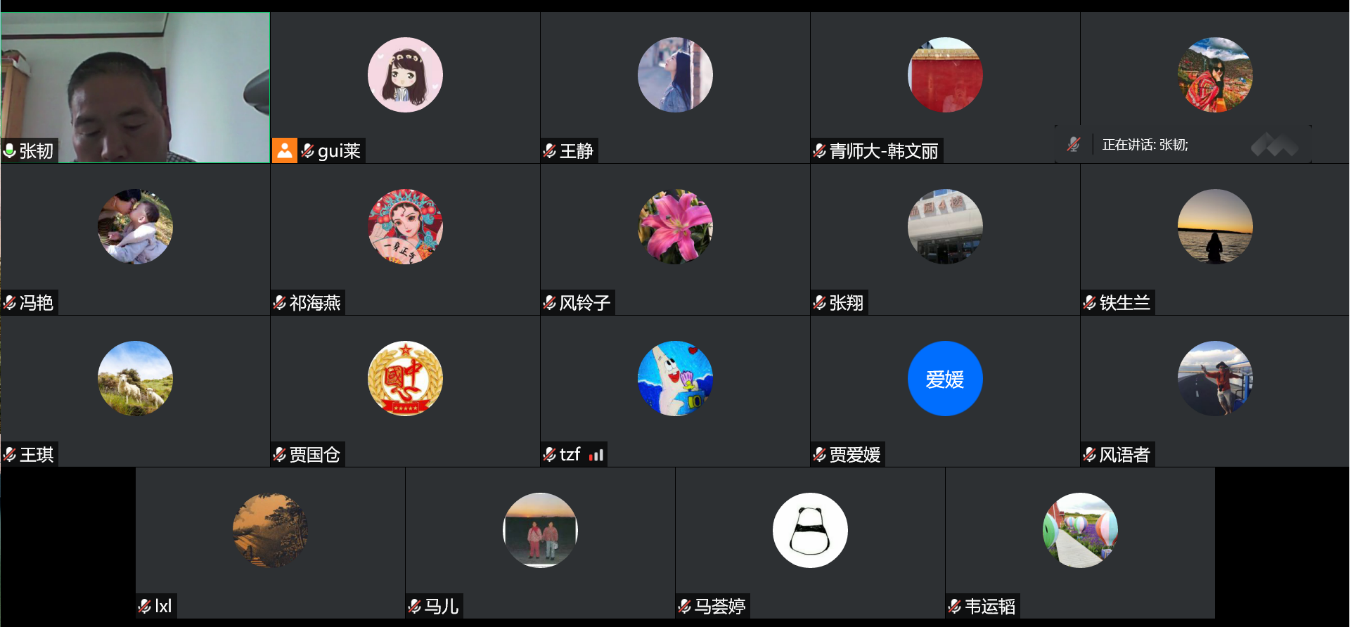This screenshot has height=627, width=1350.
Task: Tap 贾爱媛's tile
Action: click(x=945, y=392)
